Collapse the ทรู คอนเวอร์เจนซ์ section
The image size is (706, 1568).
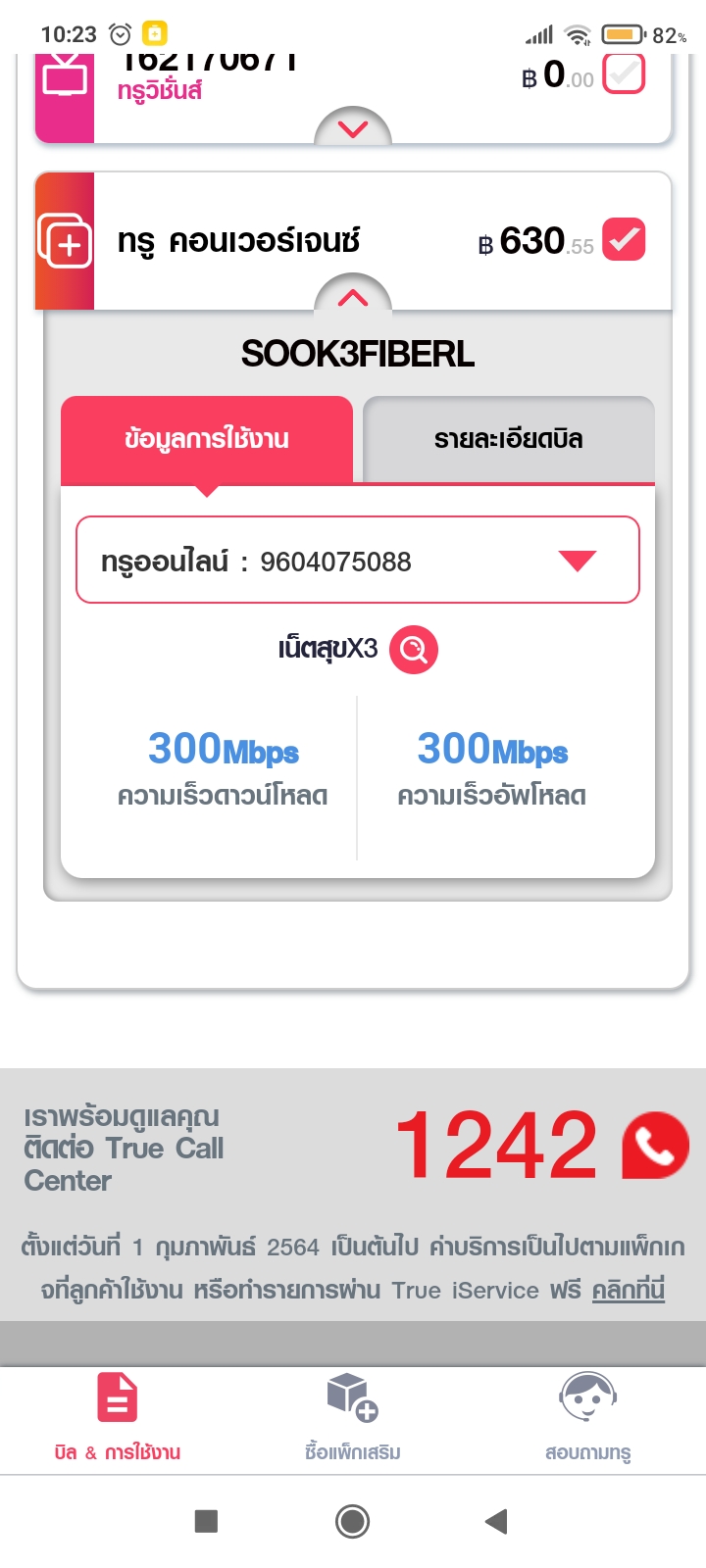[x=353, y=297]
